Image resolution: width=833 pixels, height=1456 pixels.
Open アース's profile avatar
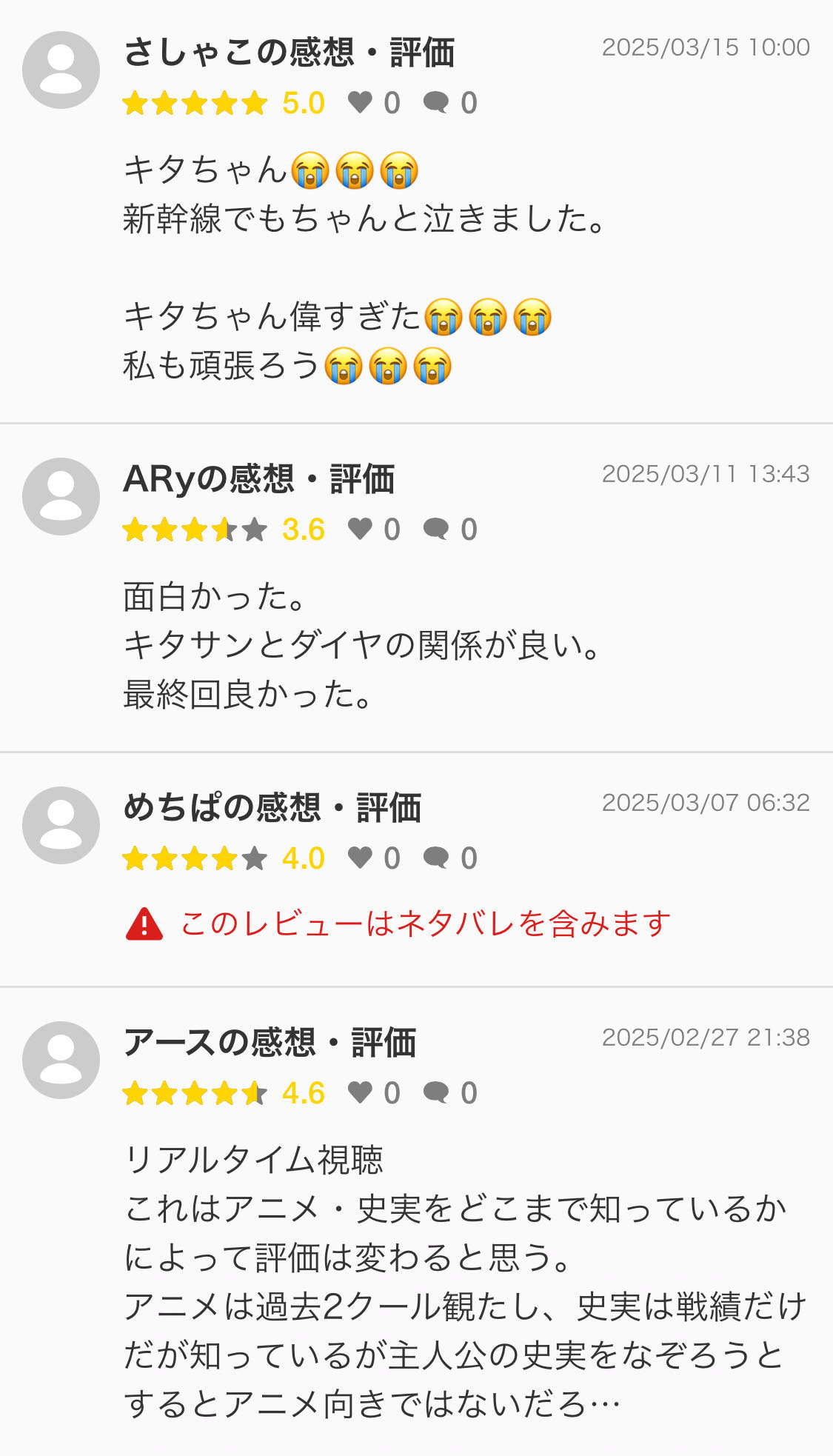click(x=61, y=1060)
